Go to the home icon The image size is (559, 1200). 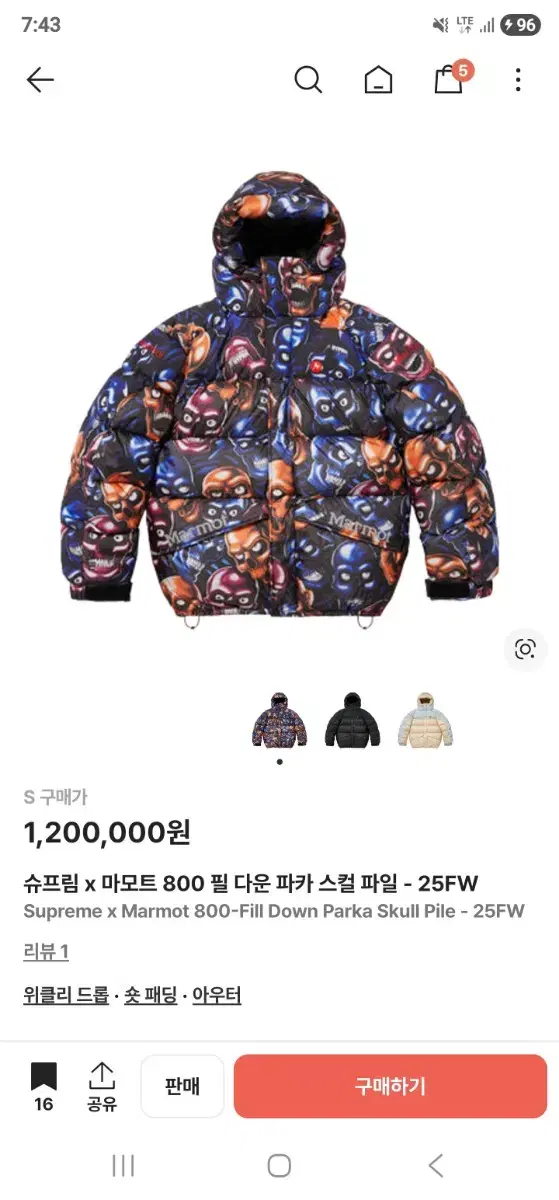point(378,80)
